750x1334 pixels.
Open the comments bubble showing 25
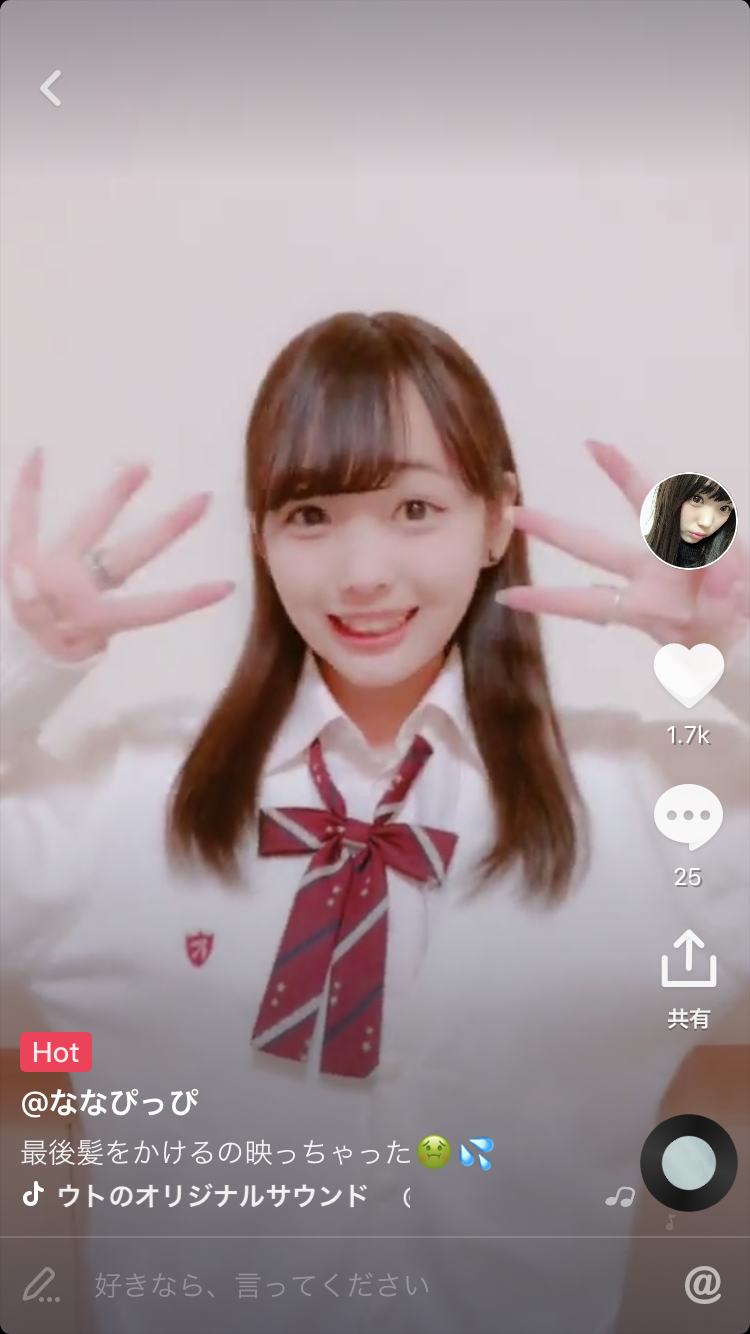(688, 818)
